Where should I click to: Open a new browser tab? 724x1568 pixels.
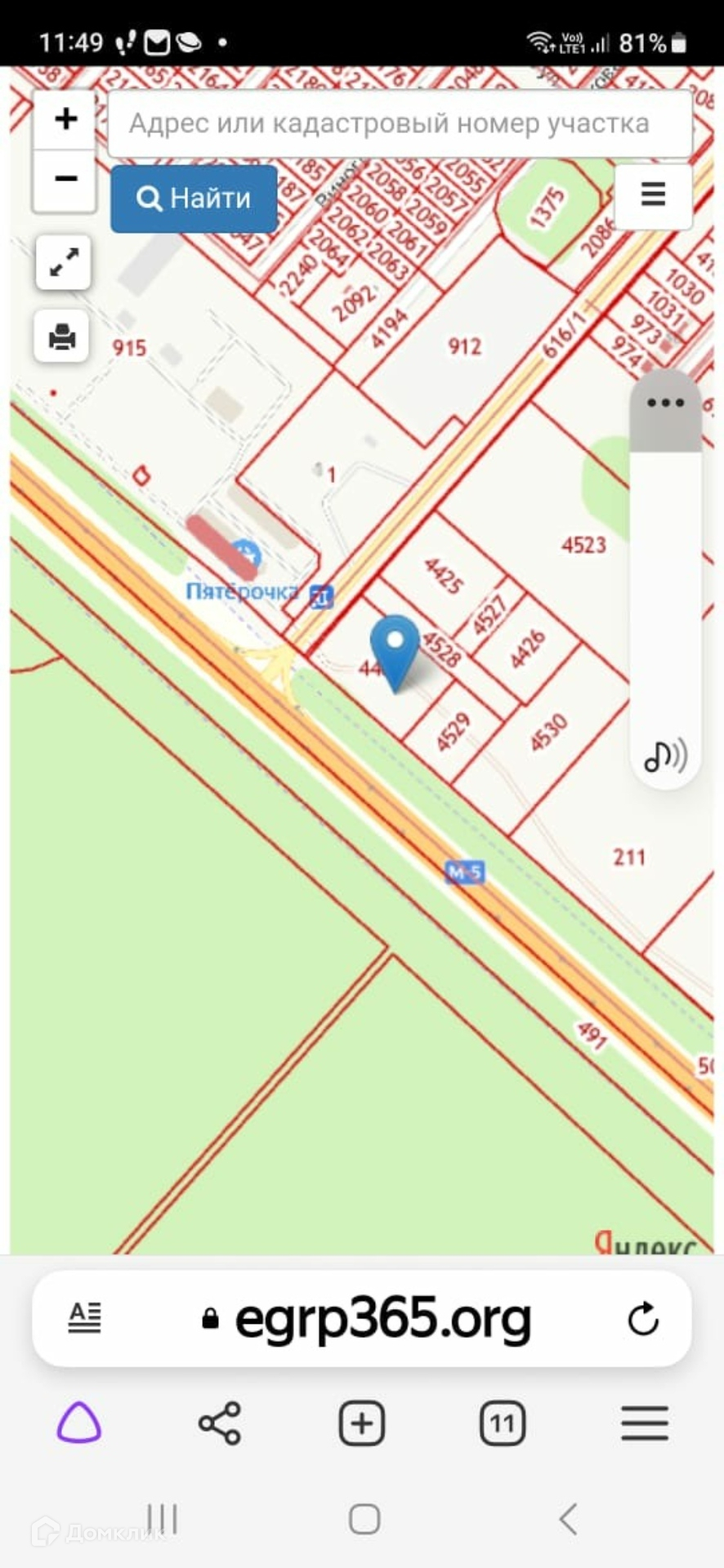tap(361, 1423)
